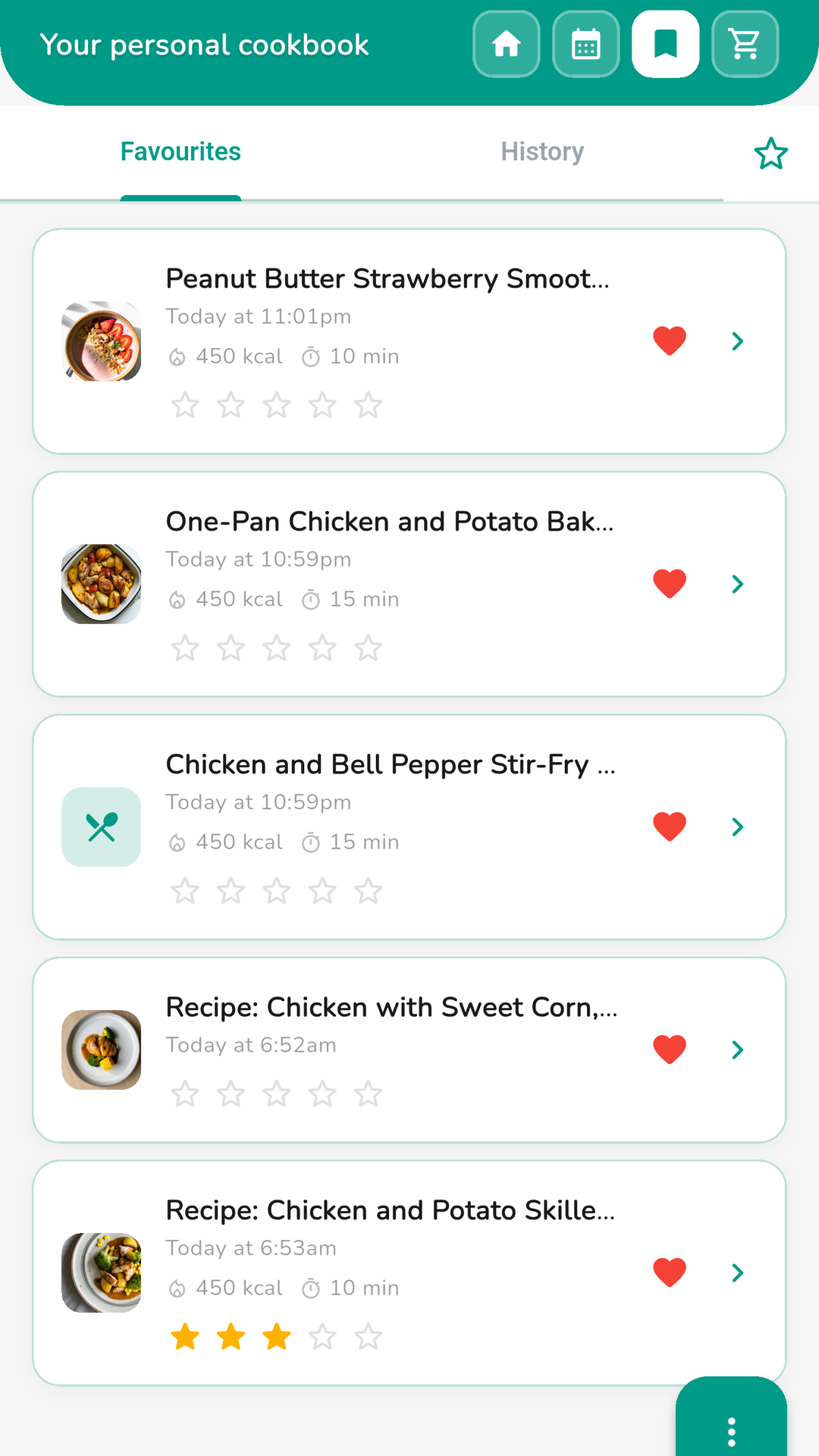819x1456 pixels.
Task: Click the Chicken and Potato Bake thumbnail image
Action: [101, 582]
